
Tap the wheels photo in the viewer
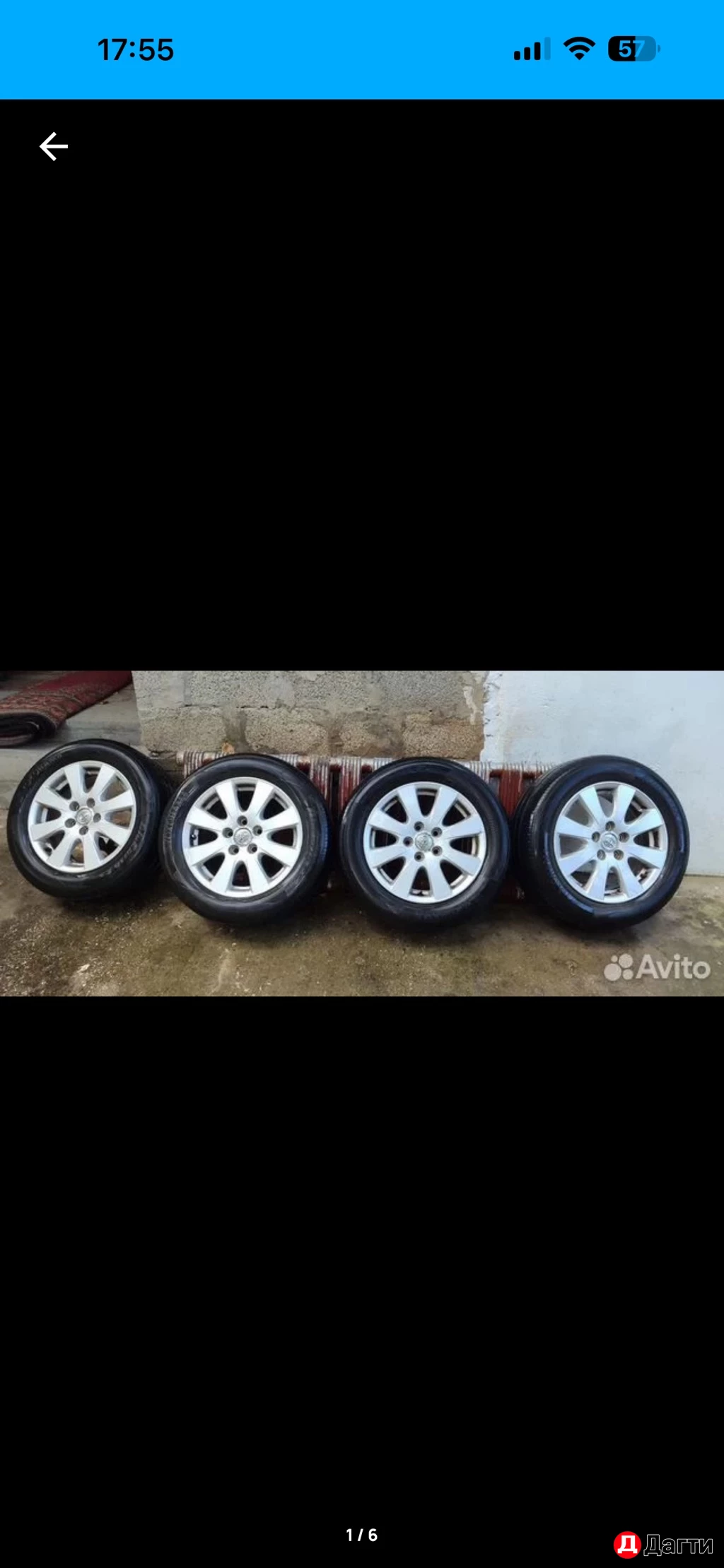click(x=362, y=833)
